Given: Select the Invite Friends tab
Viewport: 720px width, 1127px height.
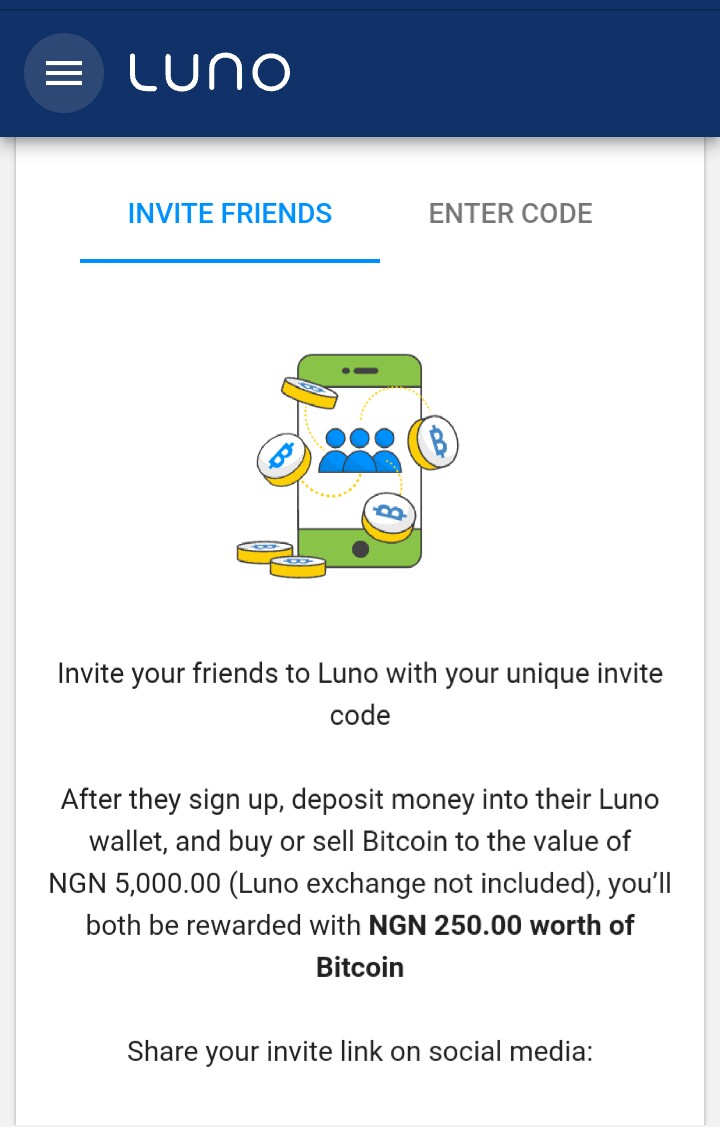Looking at the screenshot, I should pyautogui.click(x=230, y=214).
